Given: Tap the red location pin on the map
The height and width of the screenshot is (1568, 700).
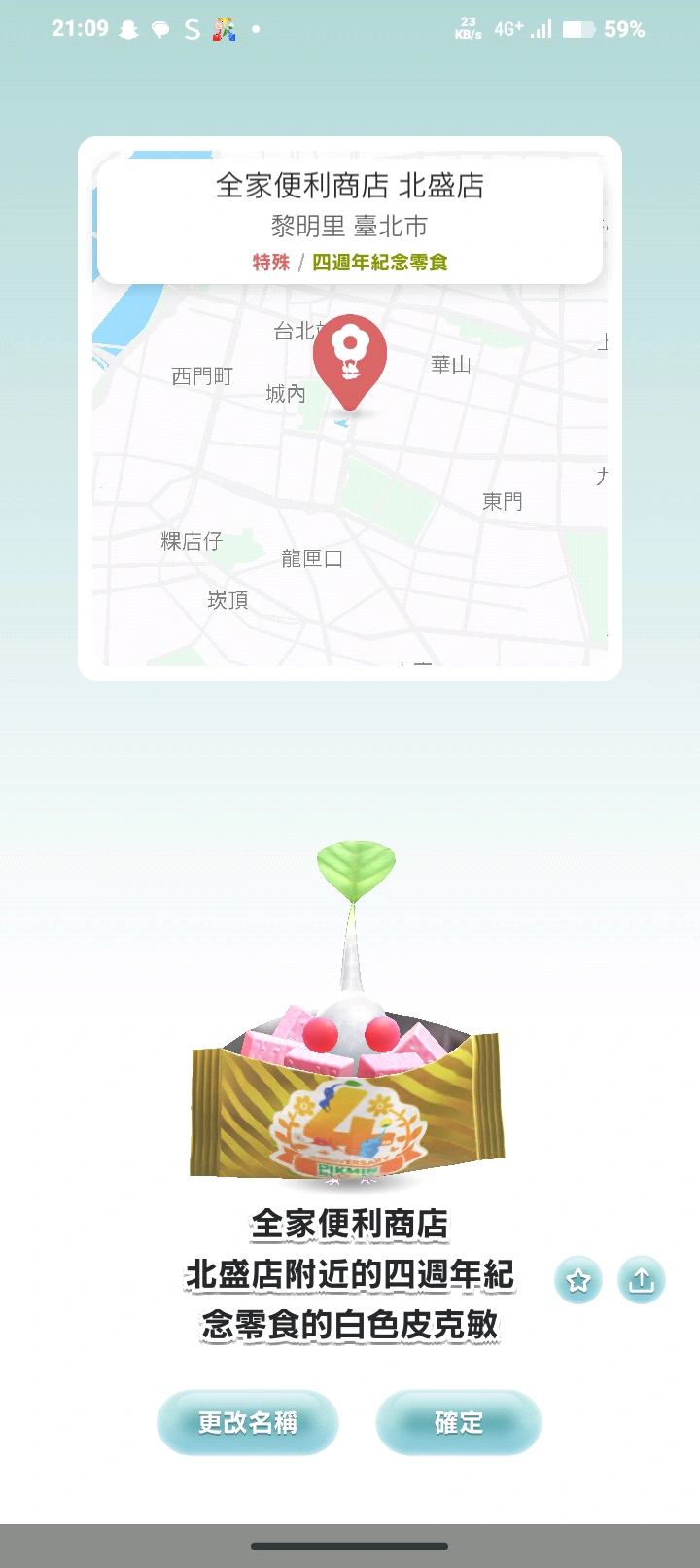Looking at the screenshot, I should click(350, 355).
